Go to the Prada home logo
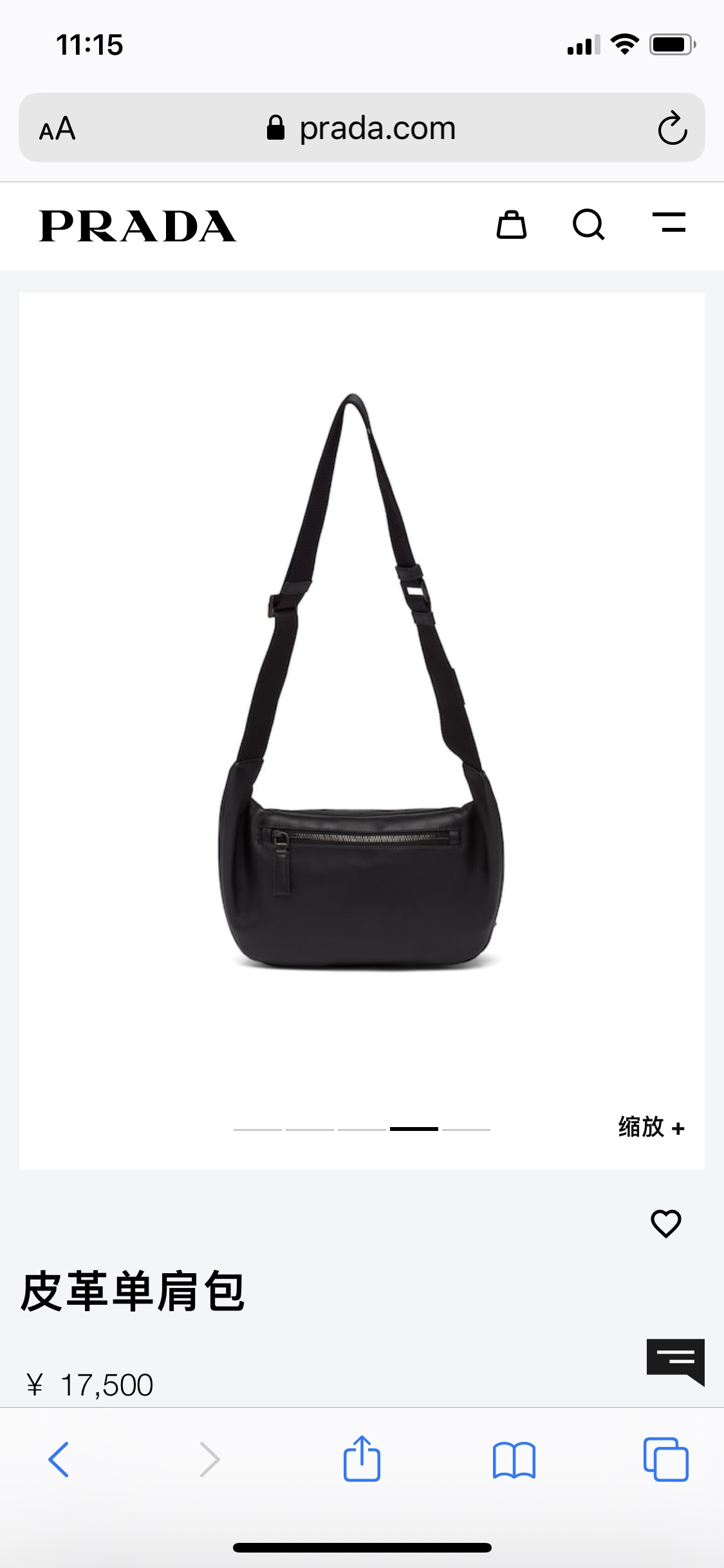 pyautogui.click(x=137, y=226)
